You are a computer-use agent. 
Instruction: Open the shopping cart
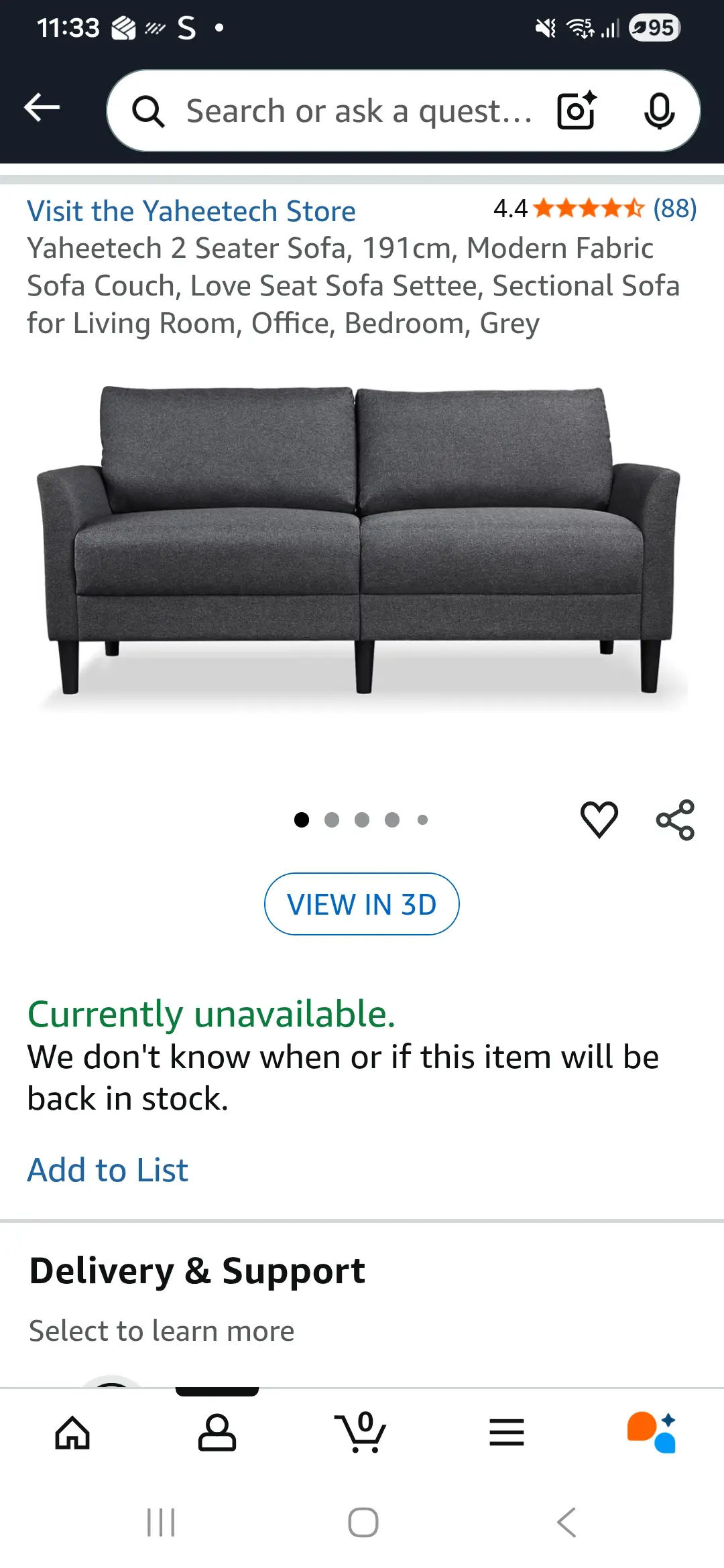click(x=361, y=1433)
